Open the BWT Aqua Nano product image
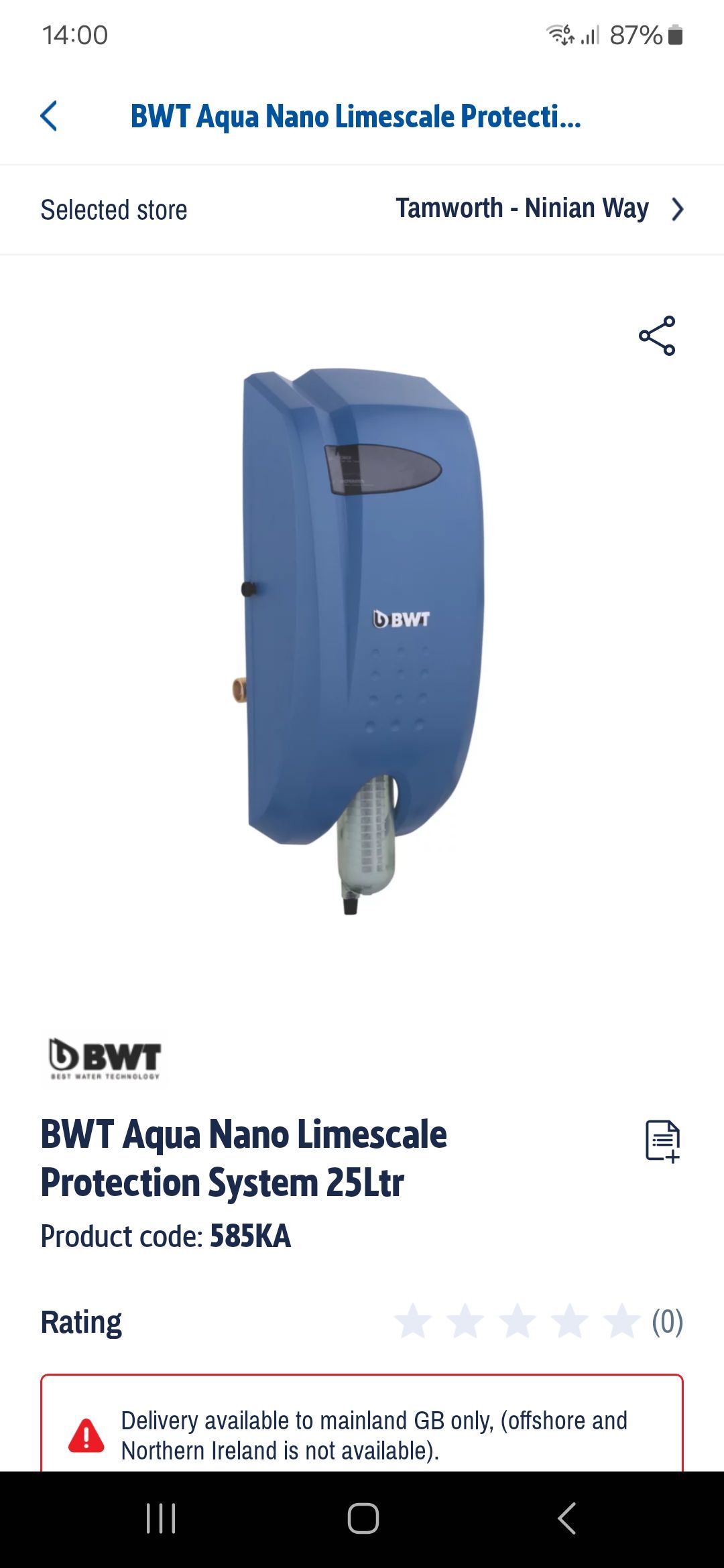The width and height of the screenshot is (724, 1568). pyautogui.click(x=362, y=640)
